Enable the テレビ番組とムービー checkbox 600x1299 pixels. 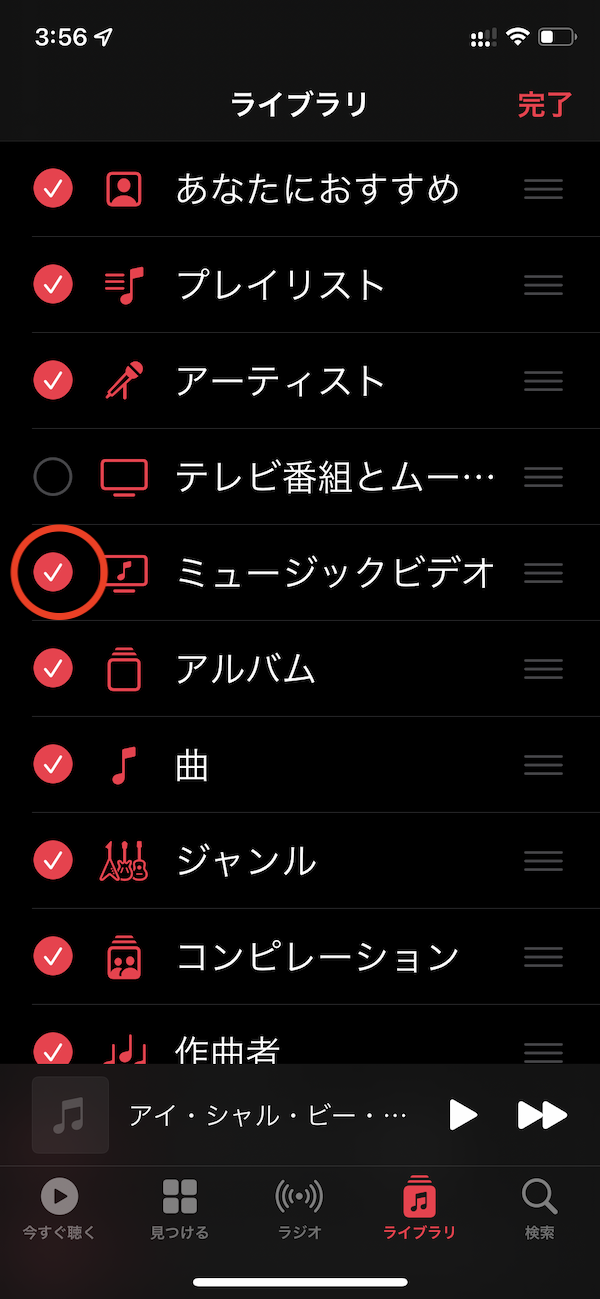click(53, 477)
